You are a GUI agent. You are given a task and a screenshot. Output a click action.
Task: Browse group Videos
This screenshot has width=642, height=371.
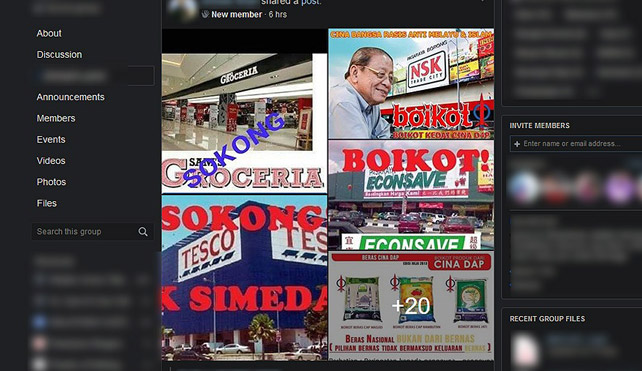tap(51, 161)
